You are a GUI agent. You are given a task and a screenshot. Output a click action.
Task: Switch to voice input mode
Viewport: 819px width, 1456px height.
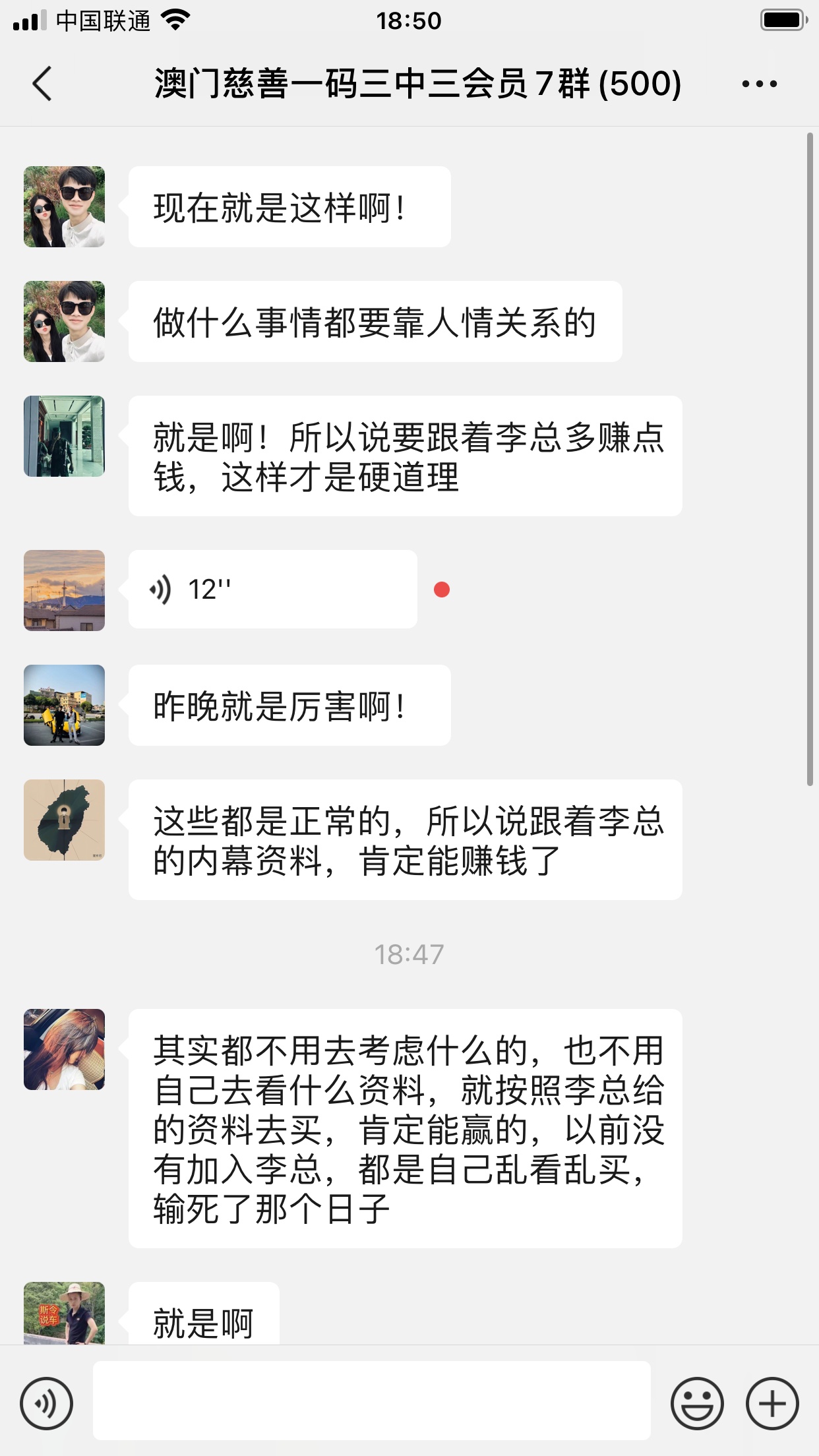pos(46,1403)
